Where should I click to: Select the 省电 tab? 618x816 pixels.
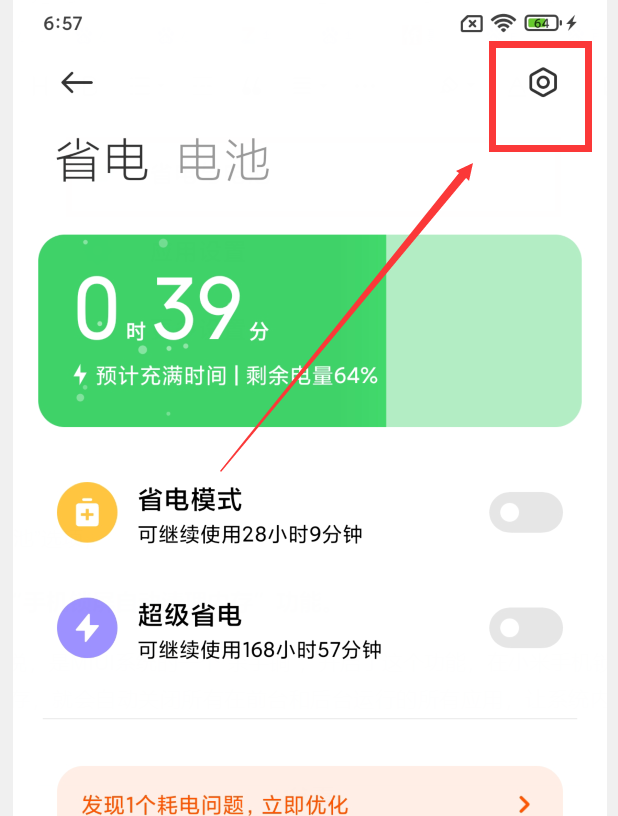[102, 161]
